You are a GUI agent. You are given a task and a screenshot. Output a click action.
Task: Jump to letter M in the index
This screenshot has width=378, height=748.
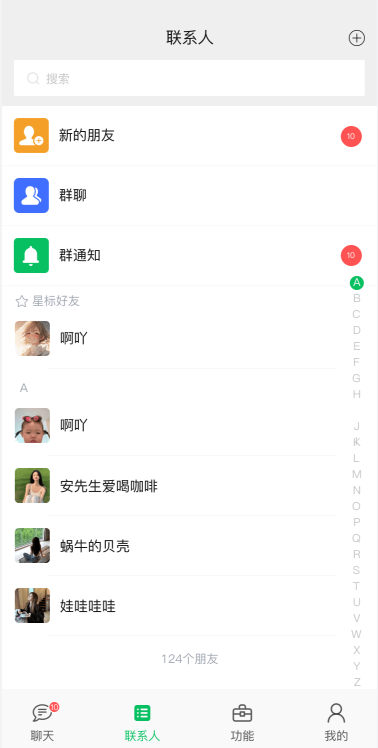coord(357,474)
